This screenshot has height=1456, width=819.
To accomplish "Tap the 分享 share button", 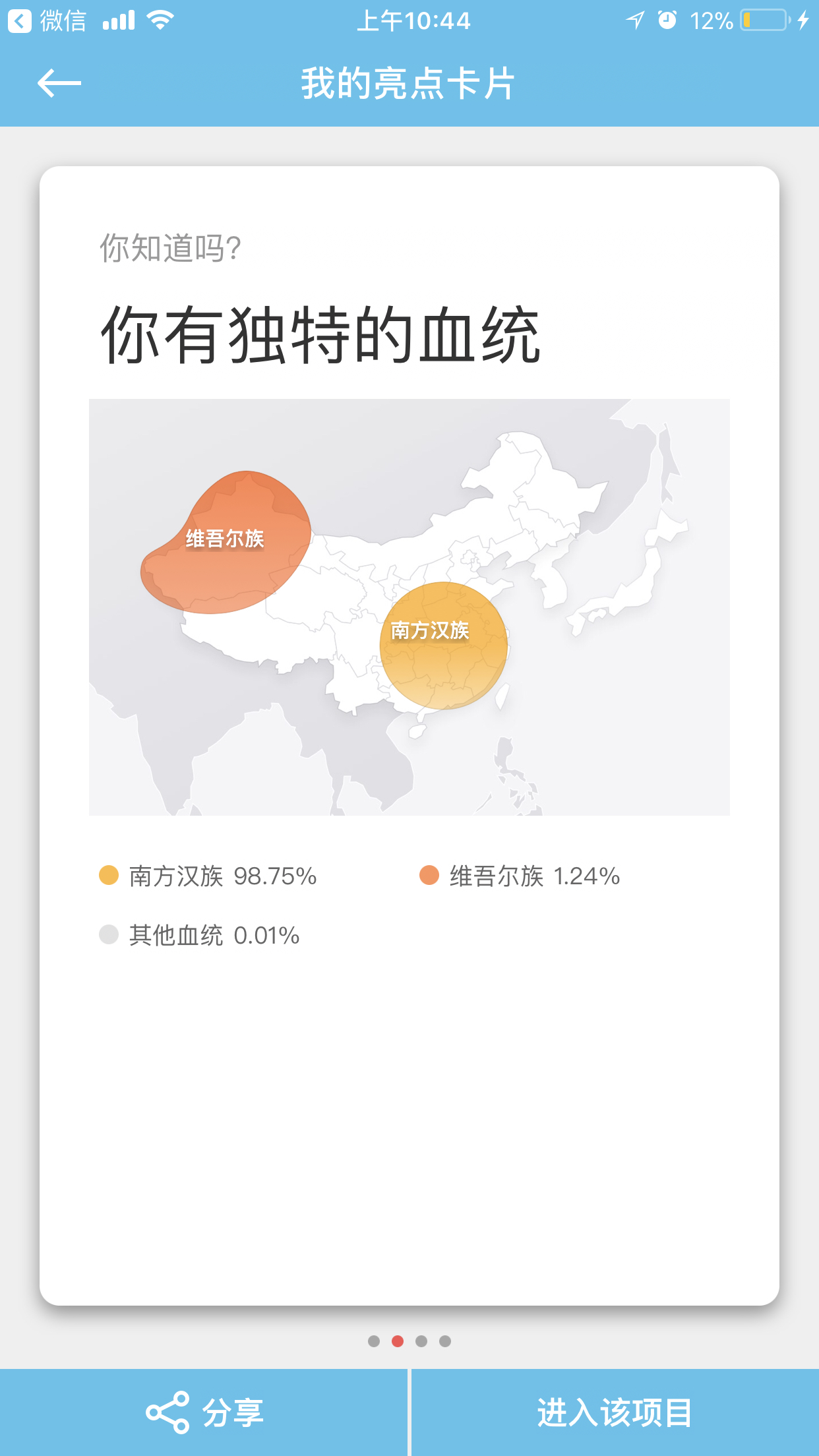I will pyautogui.click(x=204, y=1412).
